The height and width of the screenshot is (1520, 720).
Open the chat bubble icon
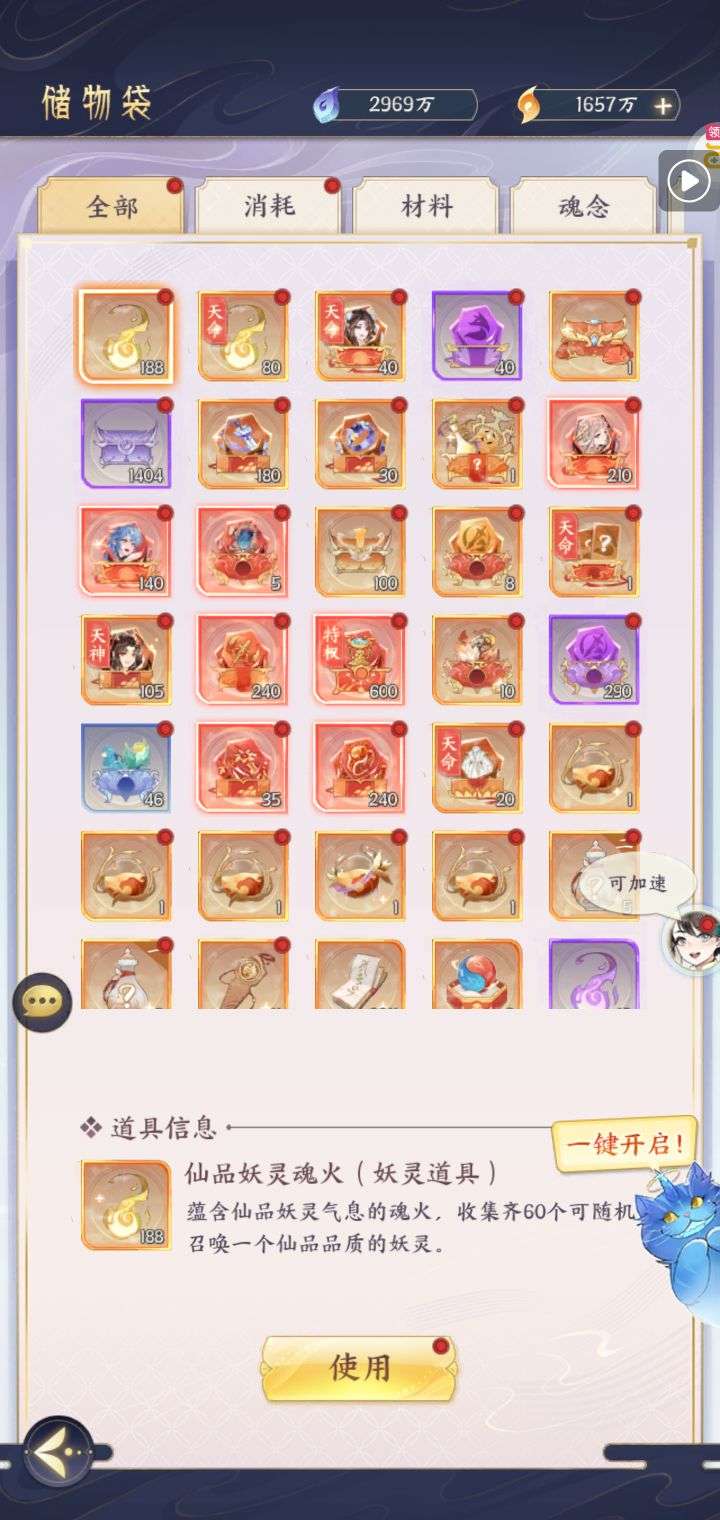tap(42, 1001)
